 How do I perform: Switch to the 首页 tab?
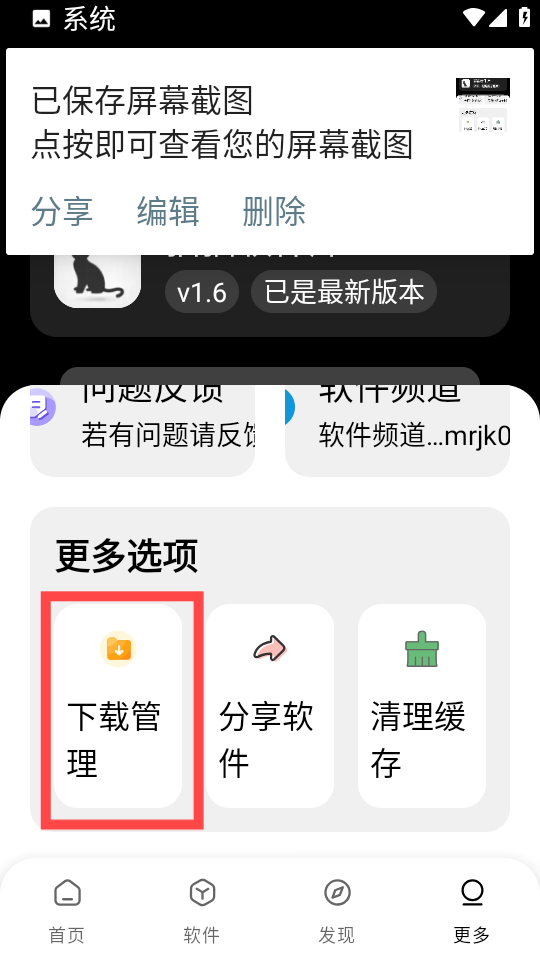point(67,911)
